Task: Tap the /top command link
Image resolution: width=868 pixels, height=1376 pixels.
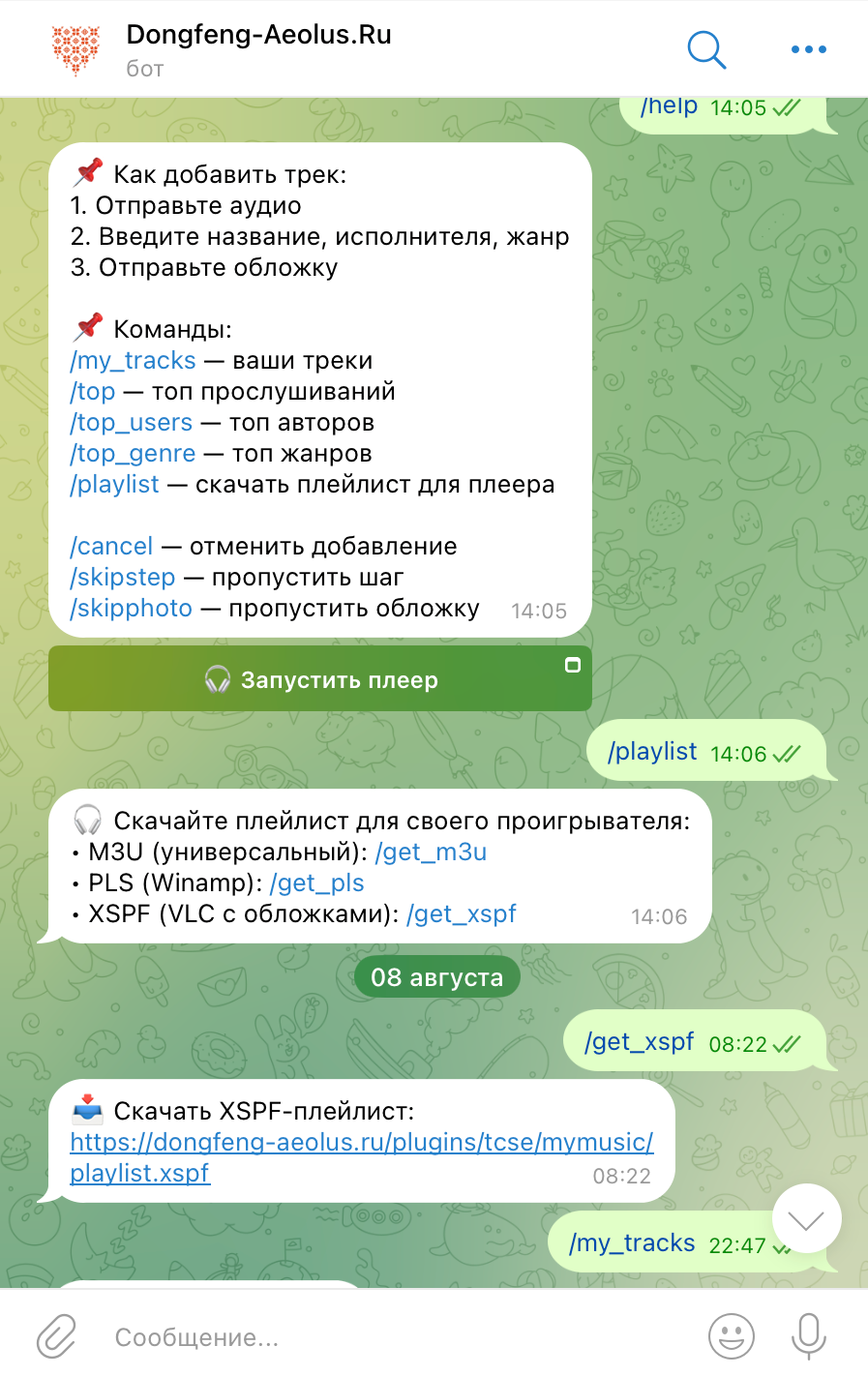Action: (x=93, y=392)
